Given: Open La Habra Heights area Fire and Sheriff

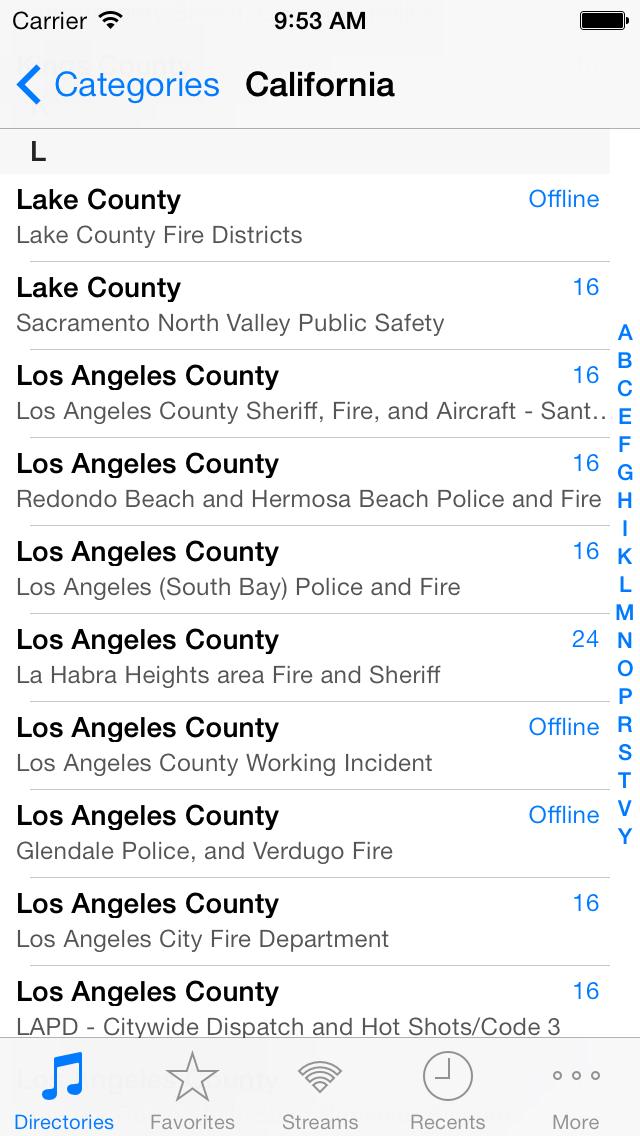Looking at the screenshot, I should (x=300, y=657).
